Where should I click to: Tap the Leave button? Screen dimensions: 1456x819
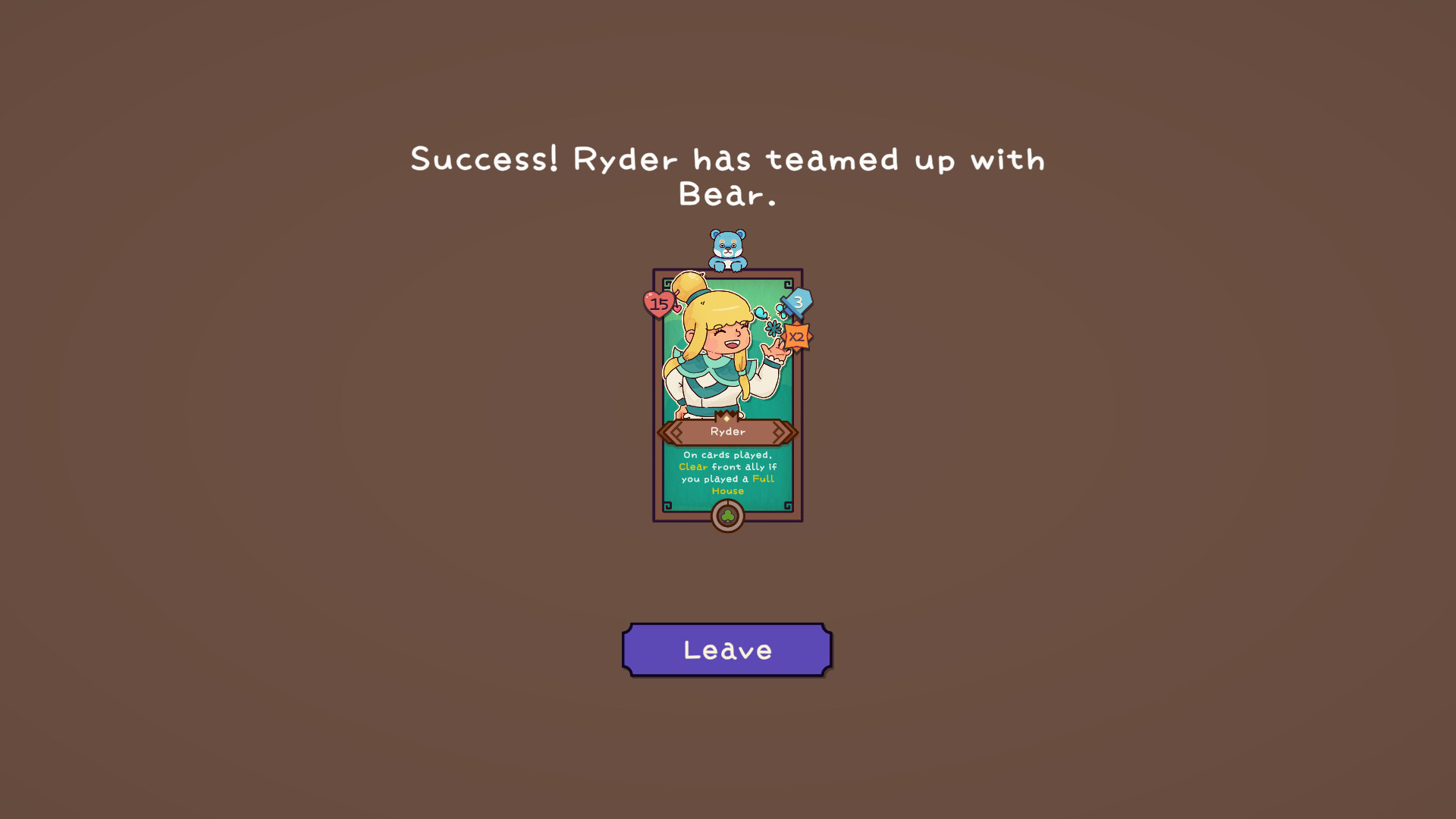tap(727, 650)
